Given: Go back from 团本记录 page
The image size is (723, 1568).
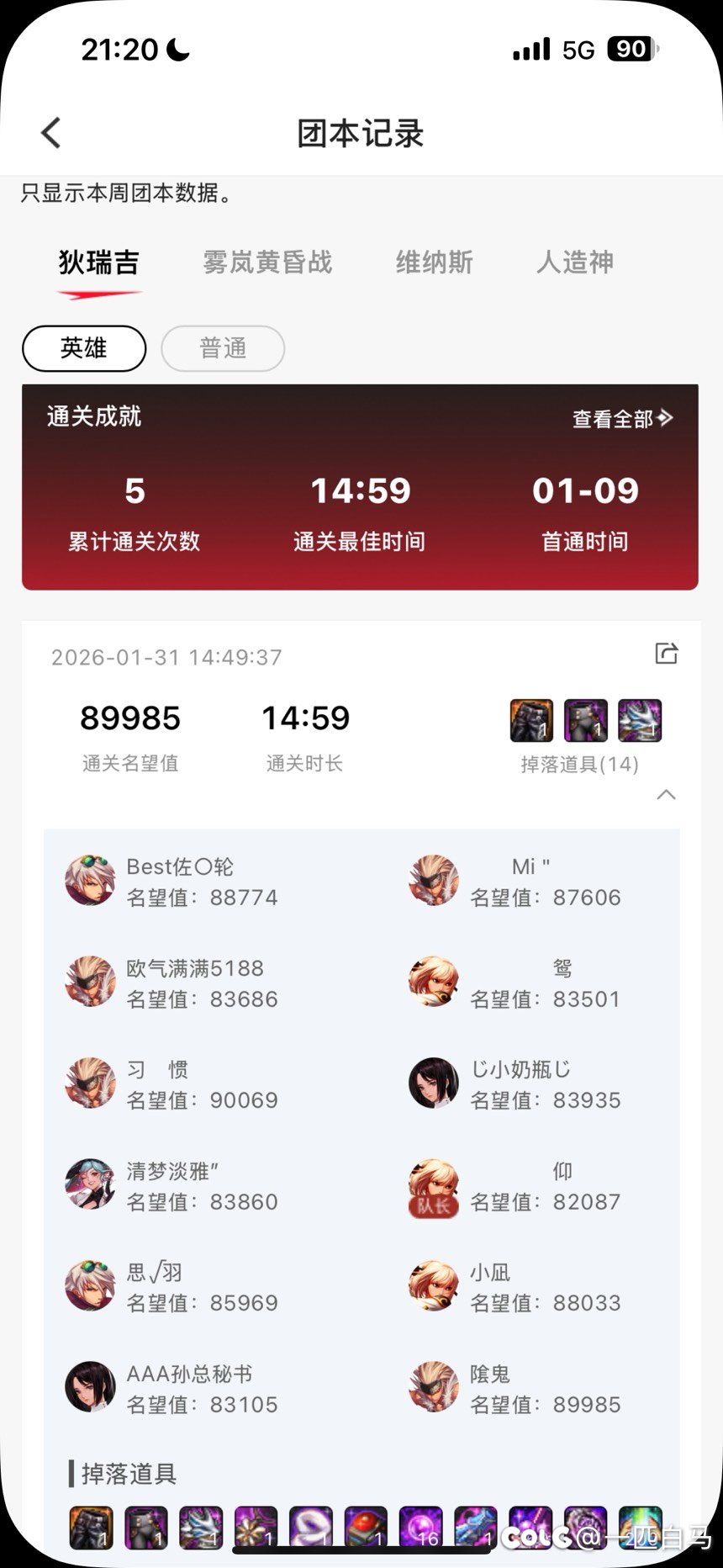Looking at the screenshot, I should pos(51,133).
